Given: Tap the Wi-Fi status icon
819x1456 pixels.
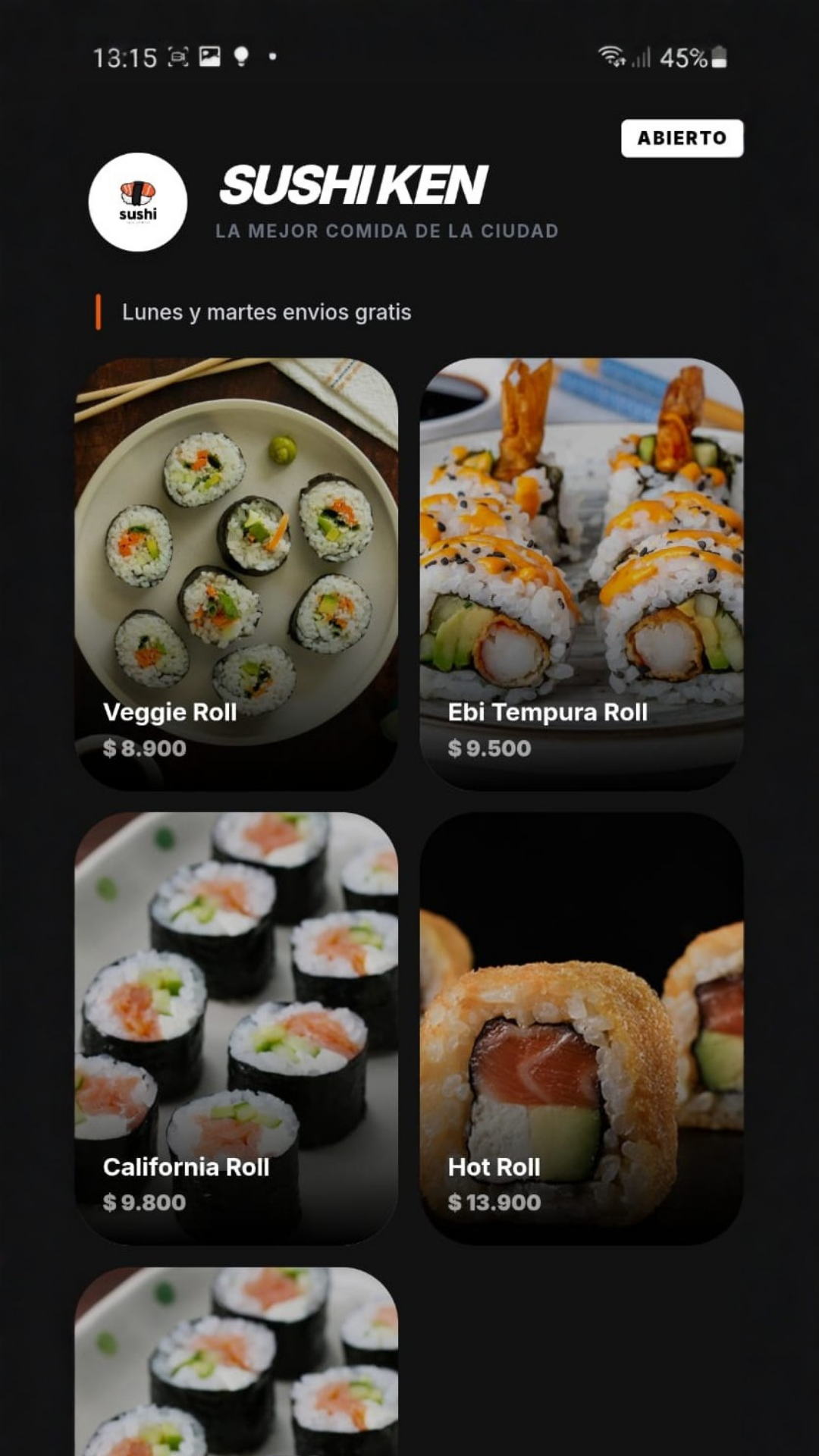Looking at the screenshot, I should click(611, 56).
